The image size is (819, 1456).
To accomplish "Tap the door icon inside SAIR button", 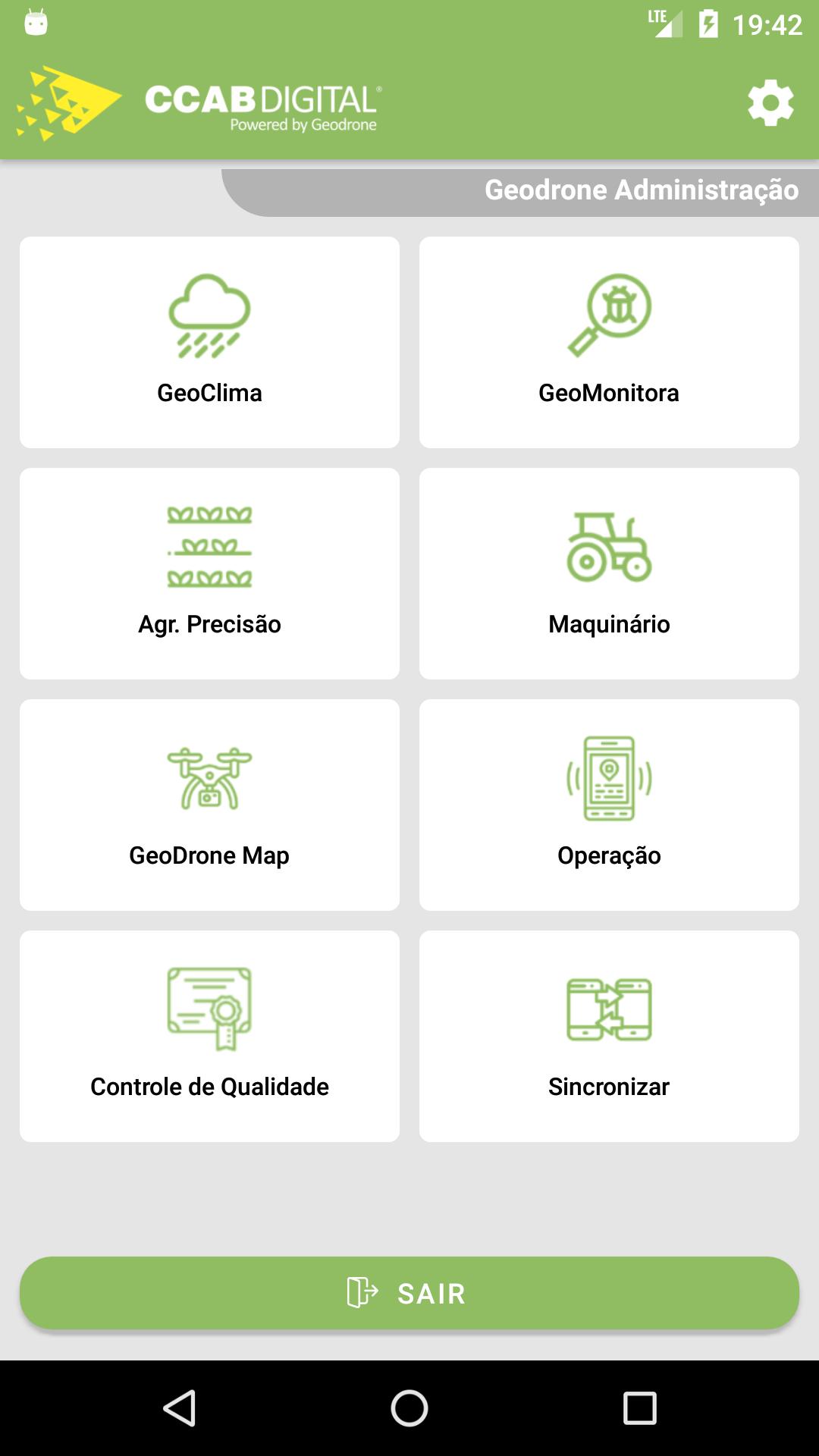I will point(359,1293).
